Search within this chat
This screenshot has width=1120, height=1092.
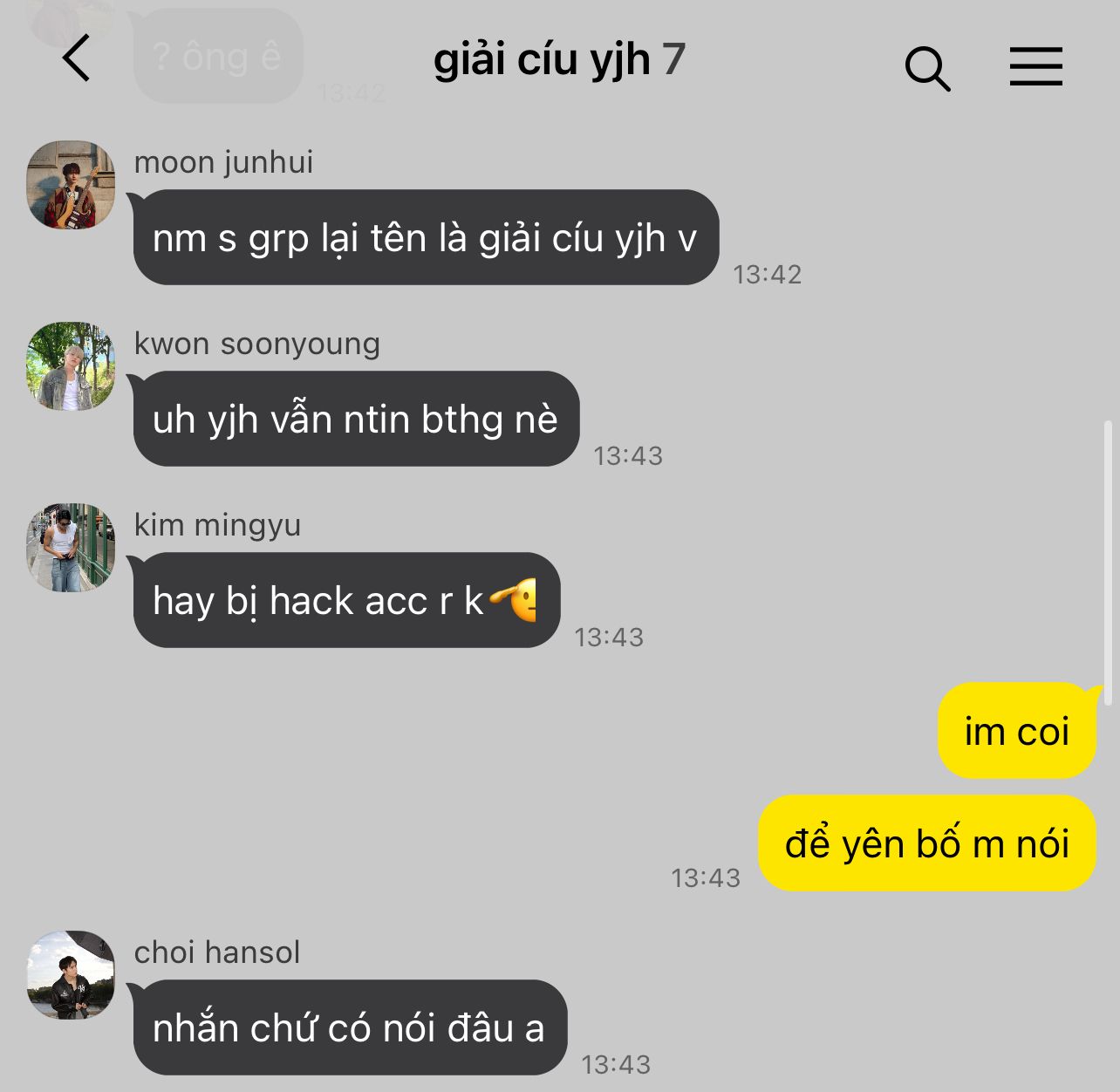click(x=927, y=68)
